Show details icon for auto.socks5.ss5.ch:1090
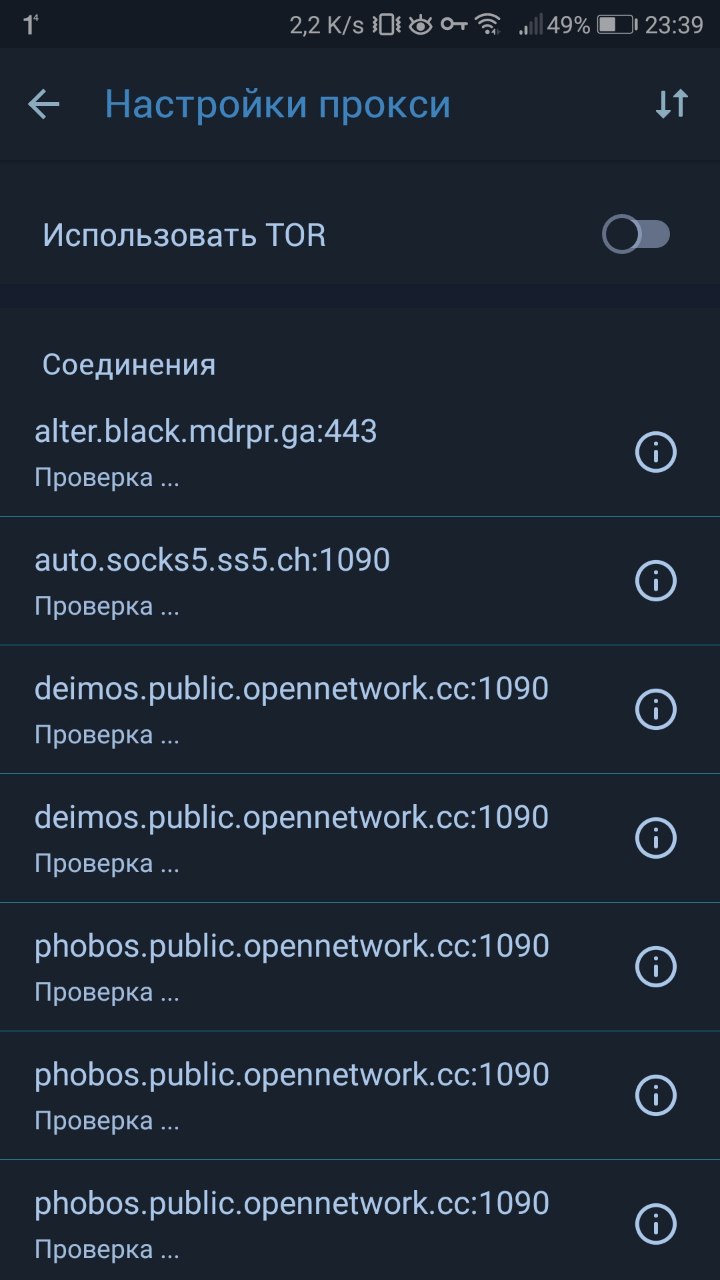This screenshot has width=720, height=1280. (x=656, y=581)
